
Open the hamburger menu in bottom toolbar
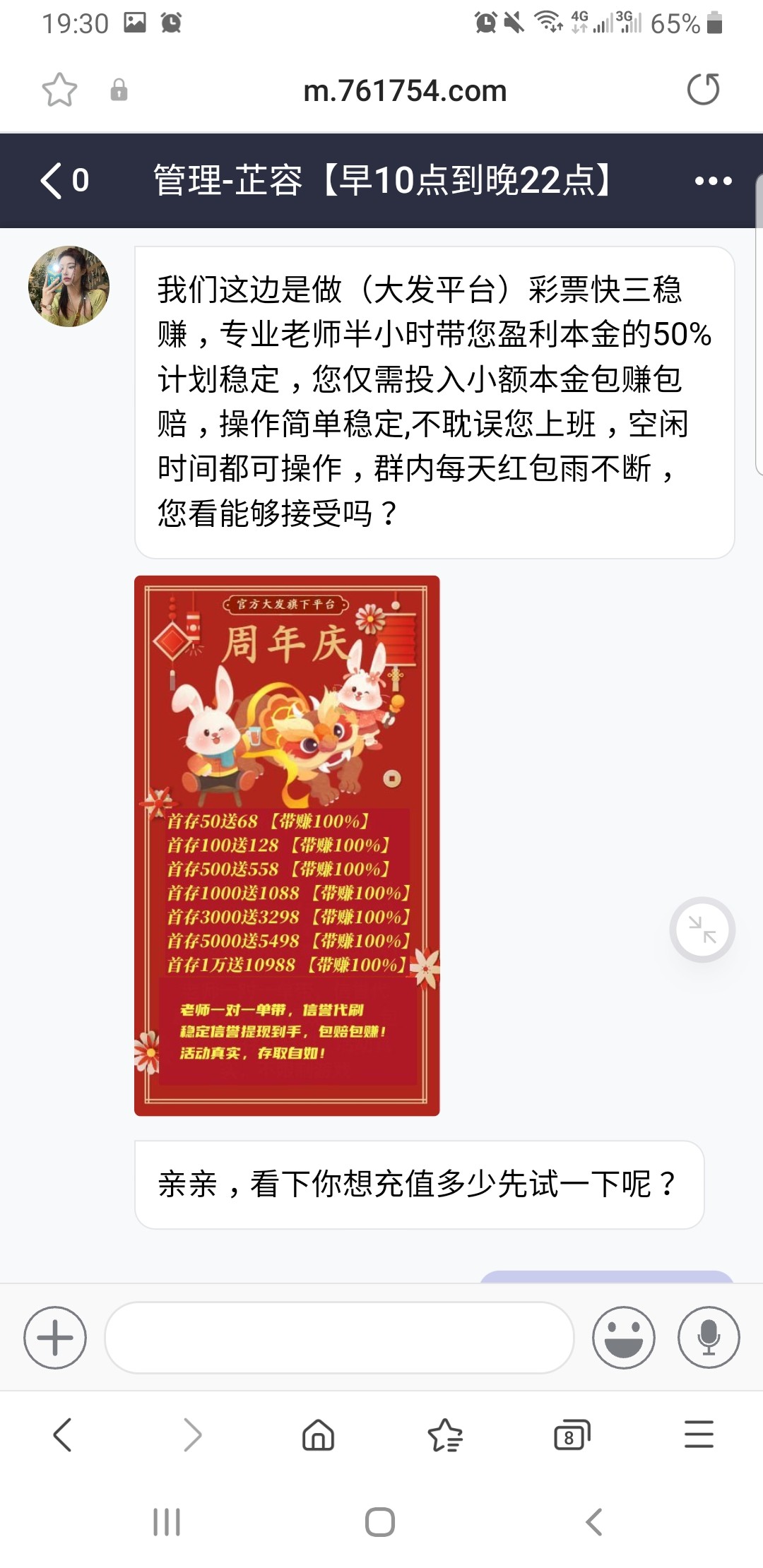click(x=698, y=1435)
